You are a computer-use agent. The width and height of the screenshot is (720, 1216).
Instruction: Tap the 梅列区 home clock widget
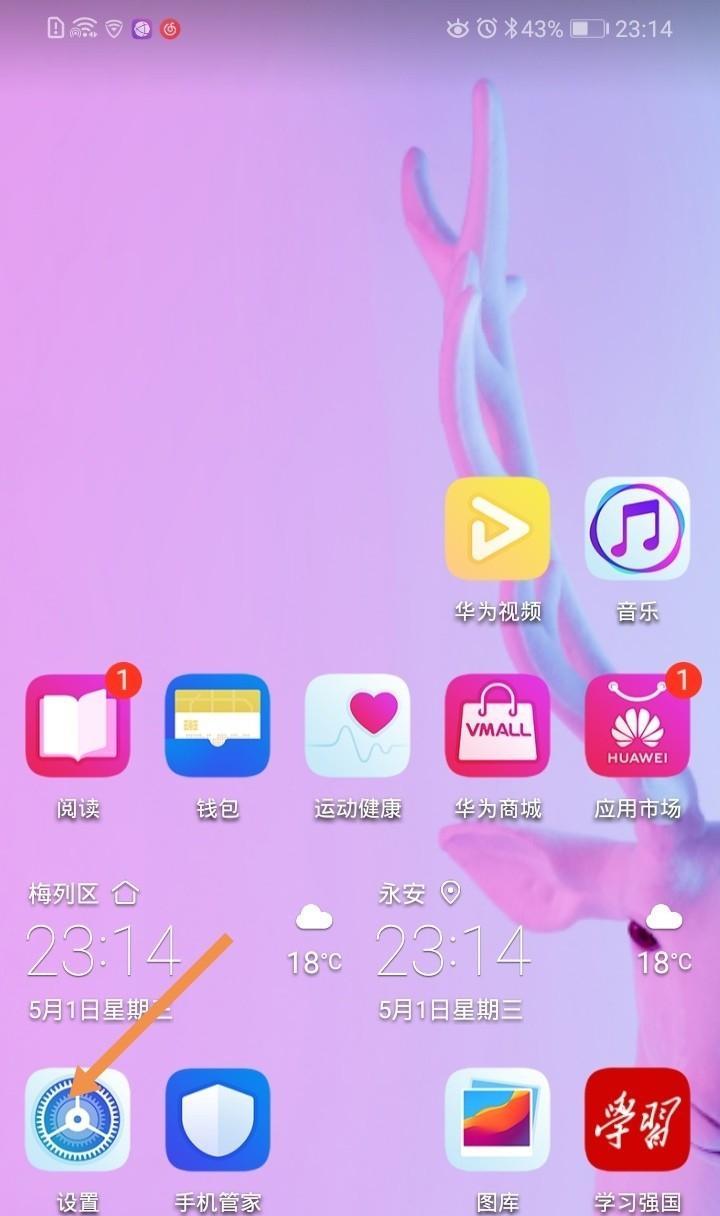(103, 950)
